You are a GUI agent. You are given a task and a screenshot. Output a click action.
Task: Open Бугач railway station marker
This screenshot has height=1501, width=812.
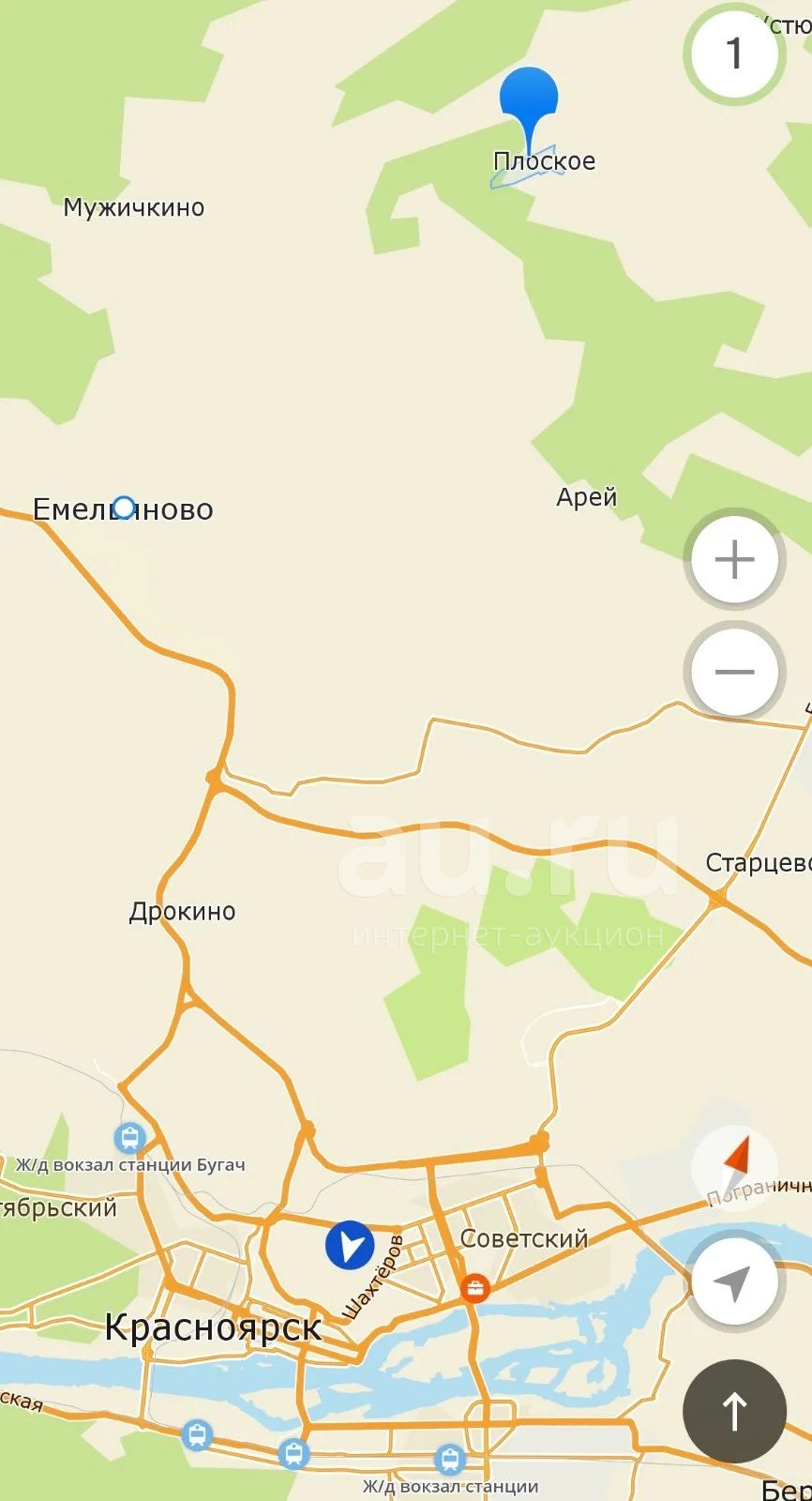129,1138
